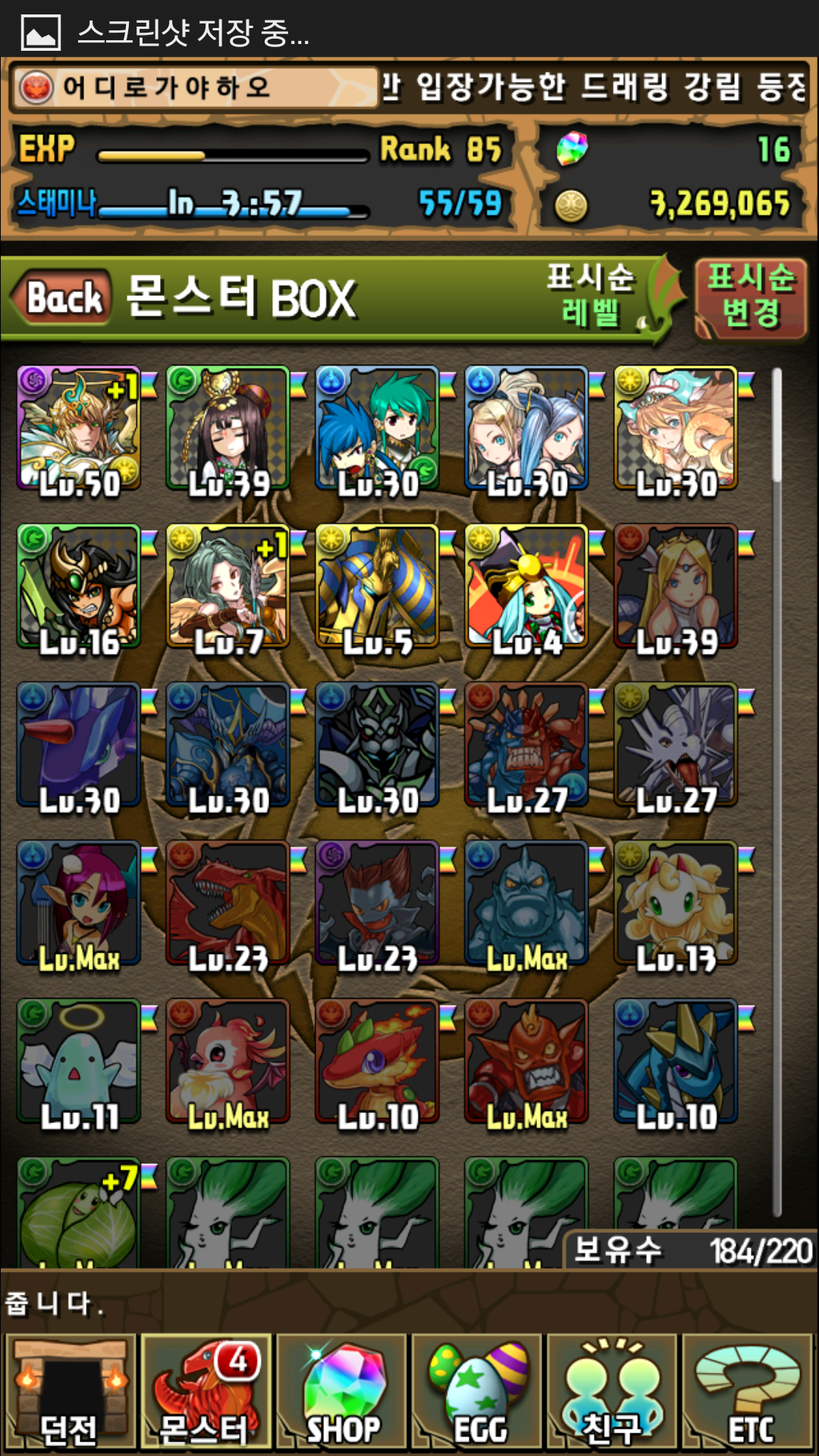Tap 표시순 변경 to change sort order
Viewport: 819px width, 1456px height.
[751, 296]
